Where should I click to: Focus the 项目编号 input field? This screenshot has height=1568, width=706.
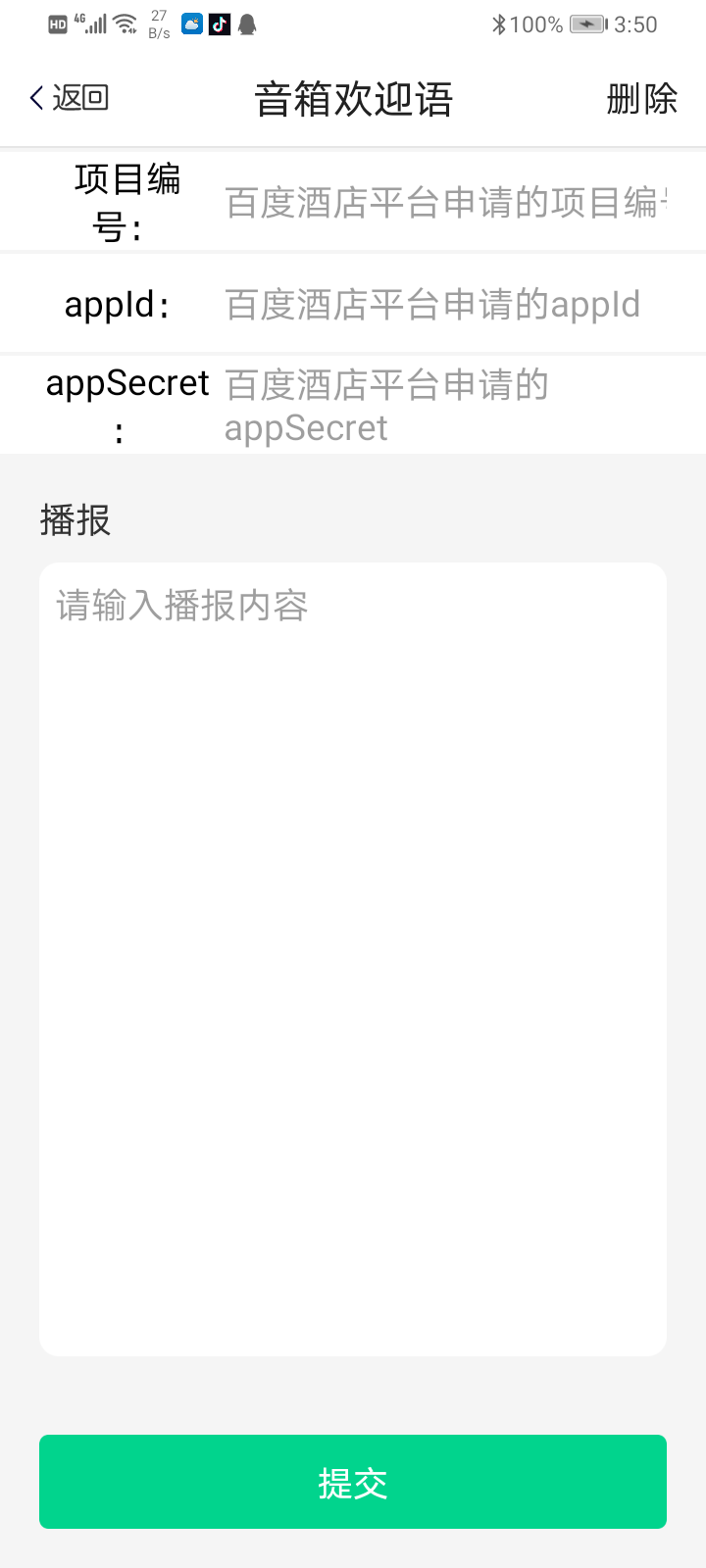446,203
